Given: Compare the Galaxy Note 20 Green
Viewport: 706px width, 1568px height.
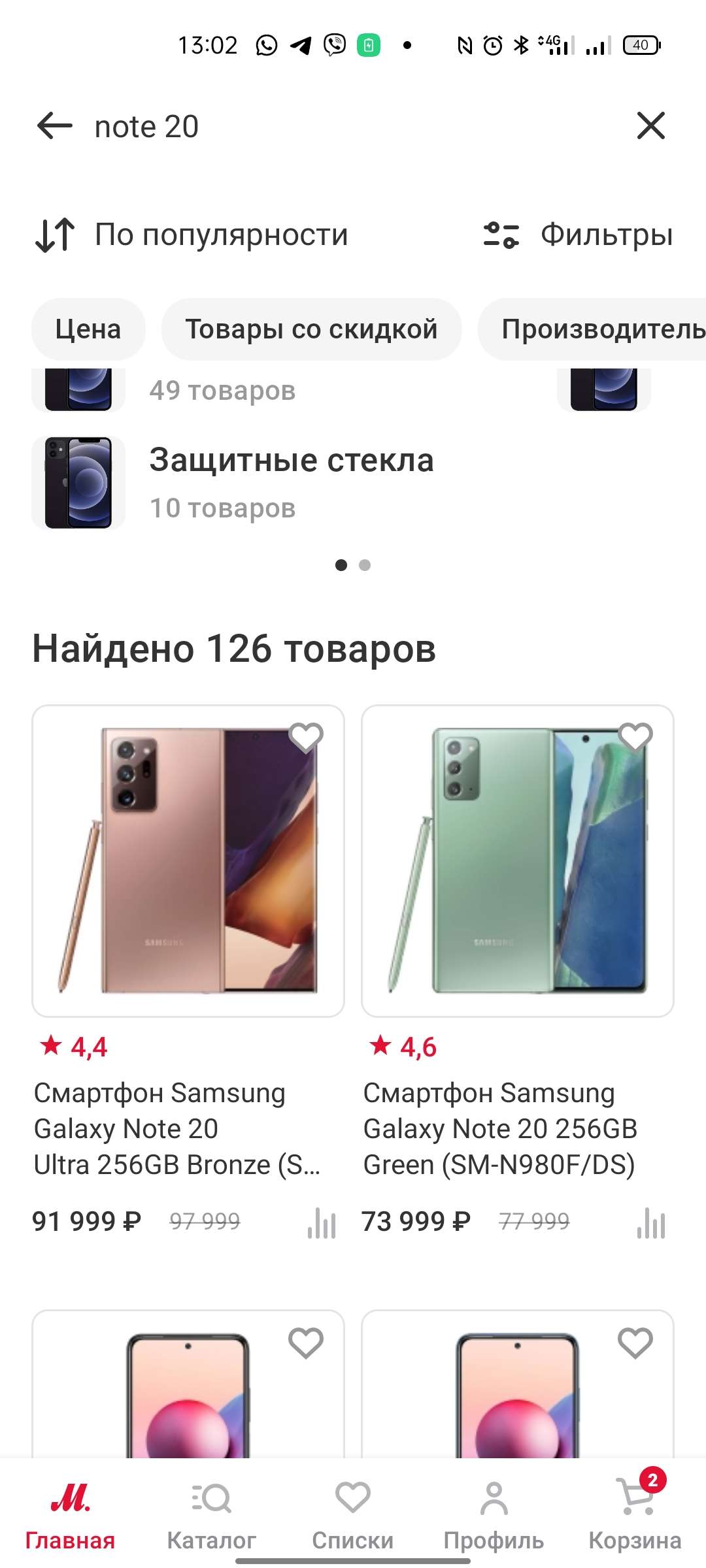Looking at the screenshot, I should click(651, 1223).
